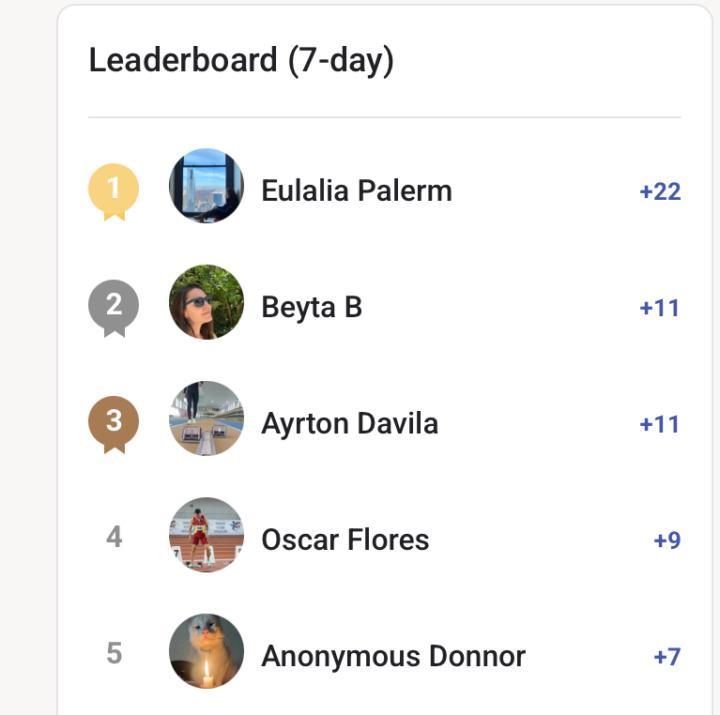View Beyta B's profile row

coord(311,307)
